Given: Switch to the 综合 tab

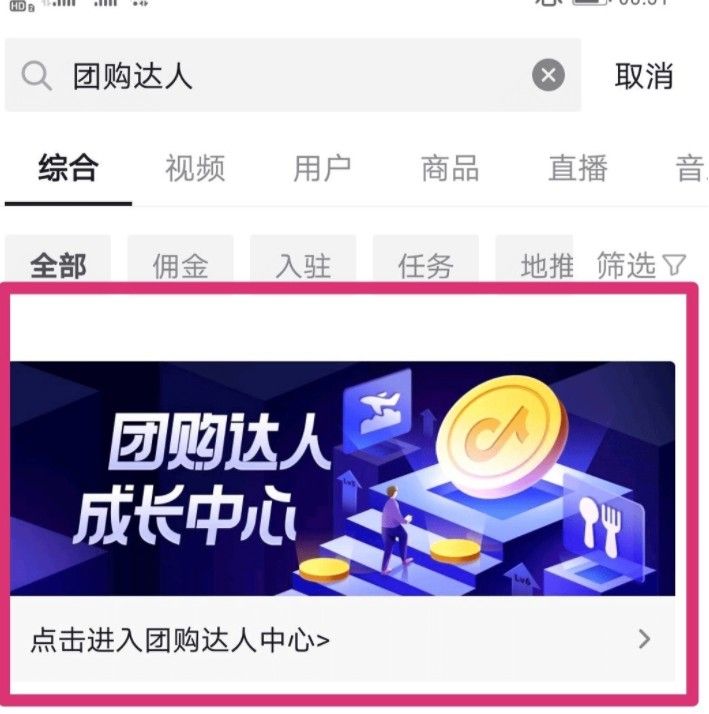Looking at the screenshot, I should 68,167.
